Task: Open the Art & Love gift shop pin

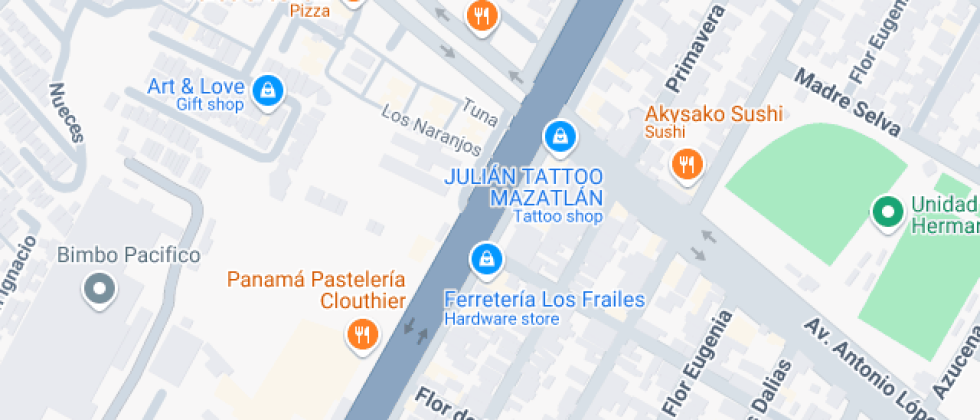Action: point(267,92)
